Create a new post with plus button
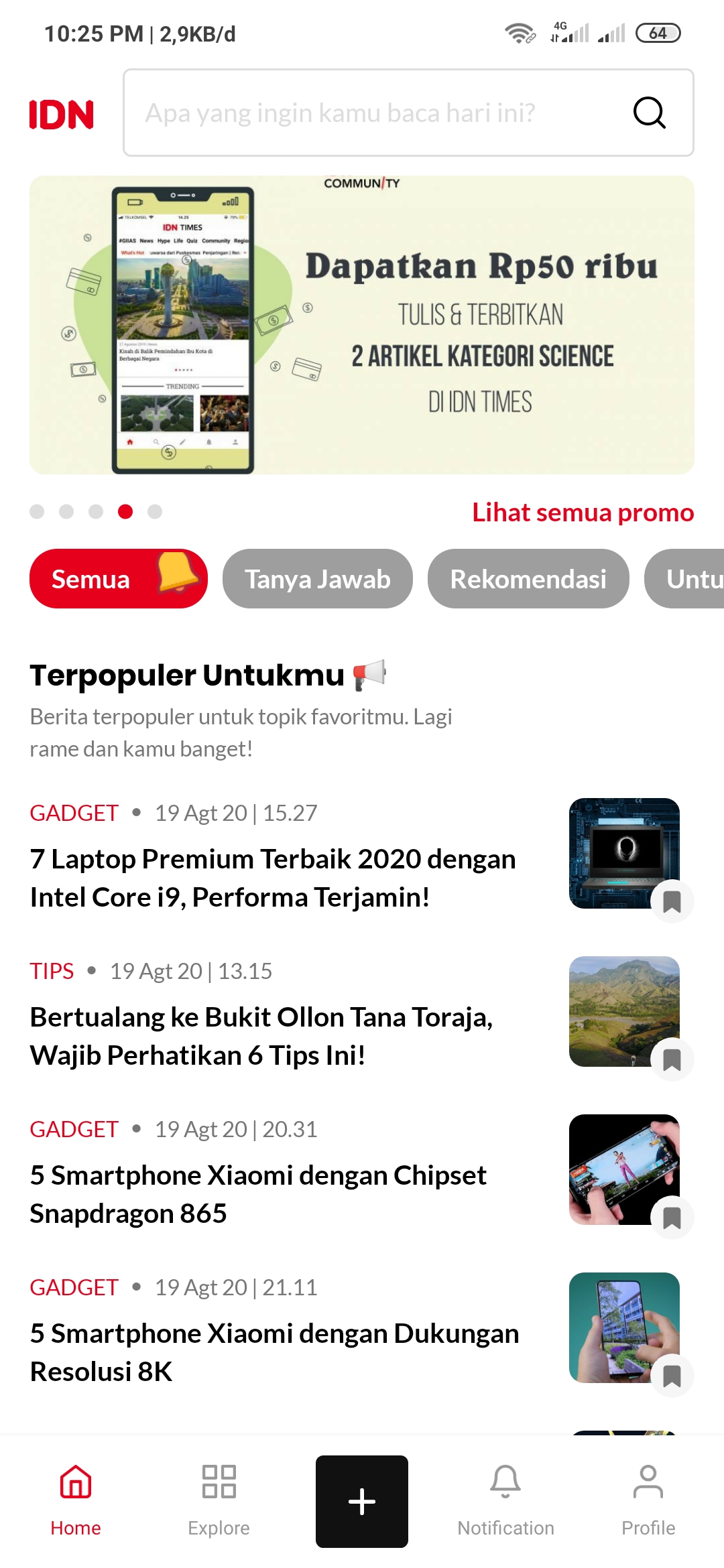The image size is (724, 1568). point(362,1501)
